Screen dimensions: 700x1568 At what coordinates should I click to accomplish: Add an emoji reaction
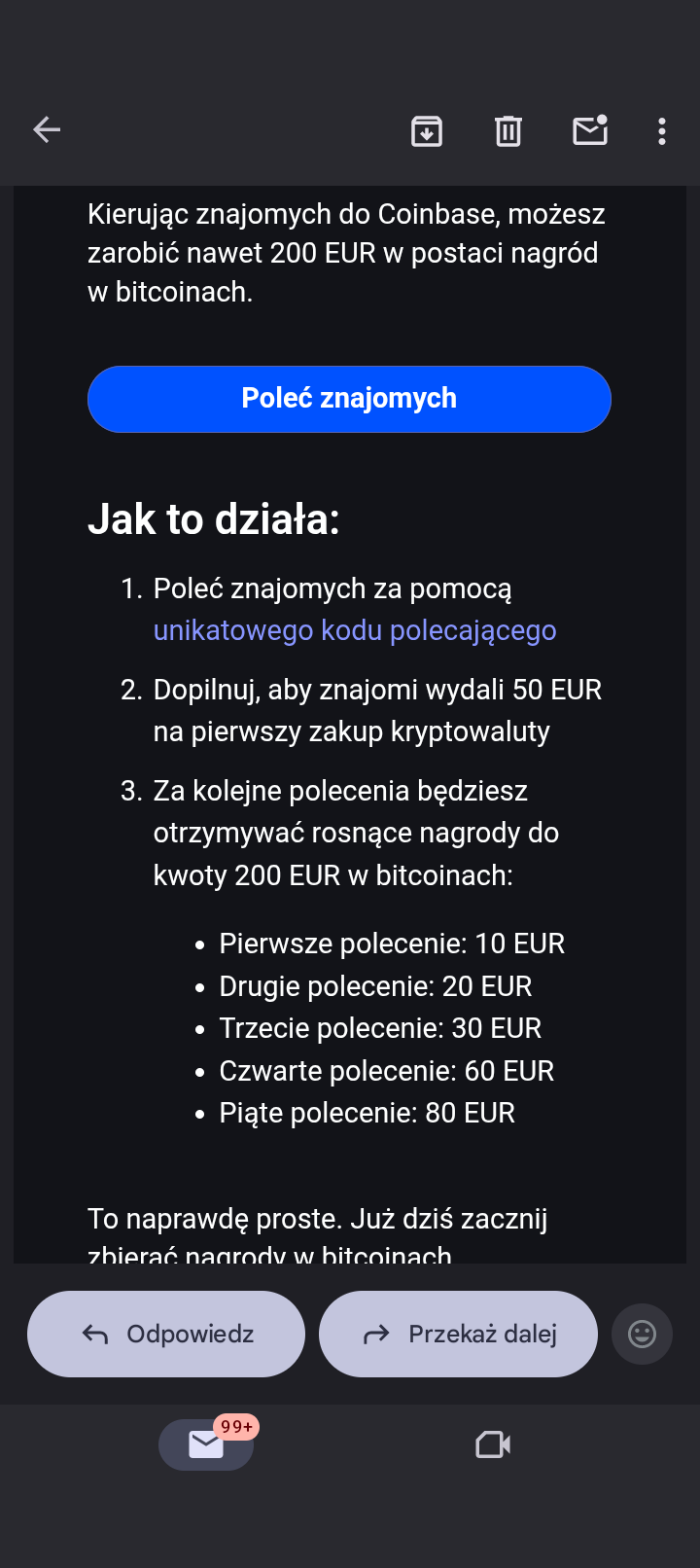point(642,1334)
